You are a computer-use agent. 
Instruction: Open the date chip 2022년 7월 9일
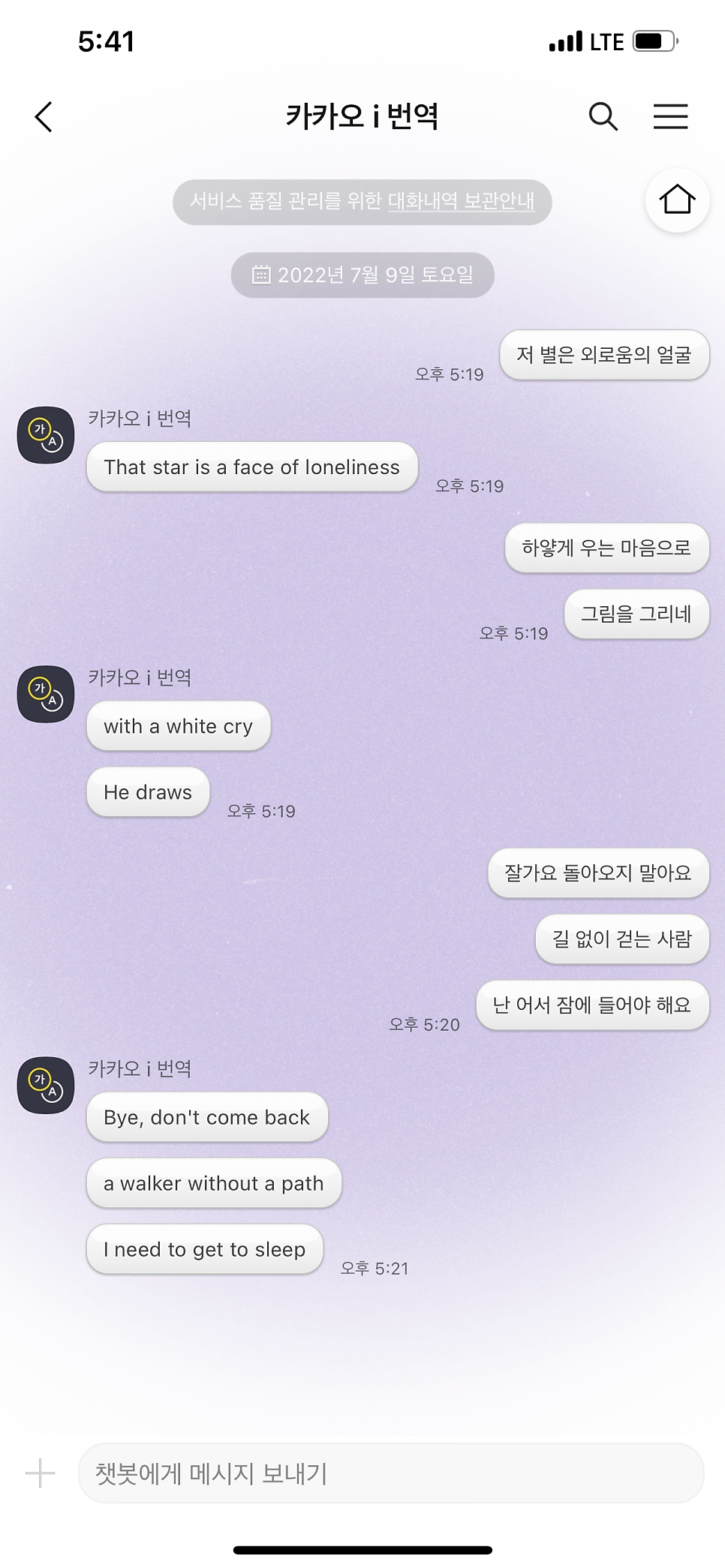point(362,275)
